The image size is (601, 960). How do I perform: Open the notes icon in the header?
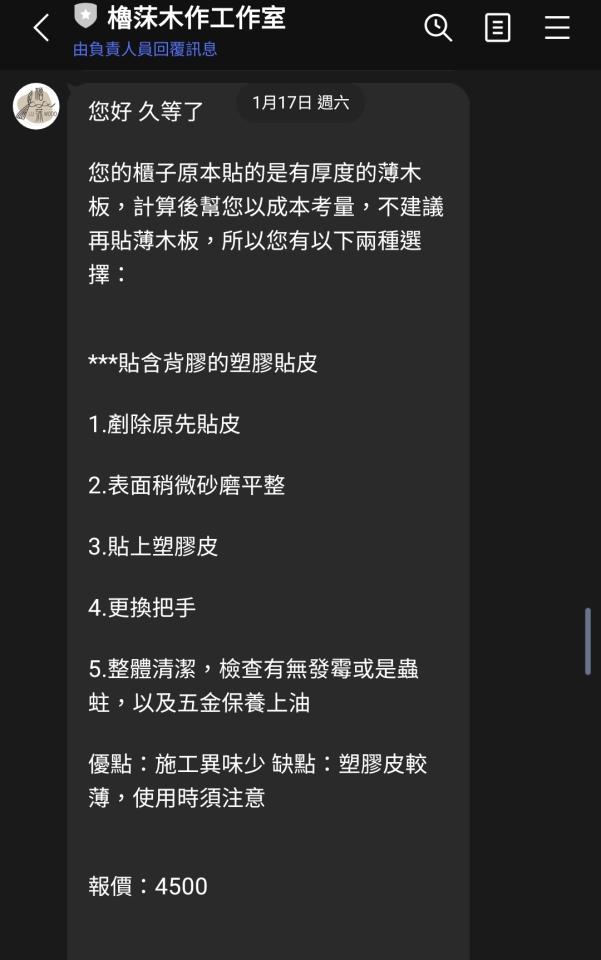click(x=497, y=28)
